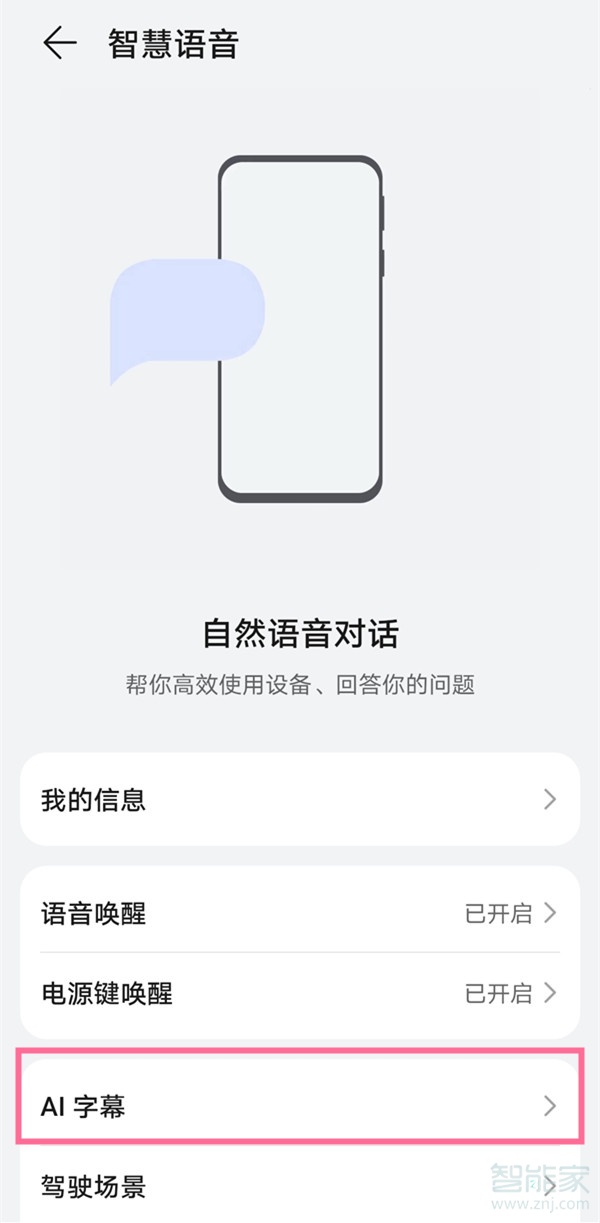Open 我的信息 settings
Screen dimensions: 600x1223
300,799
